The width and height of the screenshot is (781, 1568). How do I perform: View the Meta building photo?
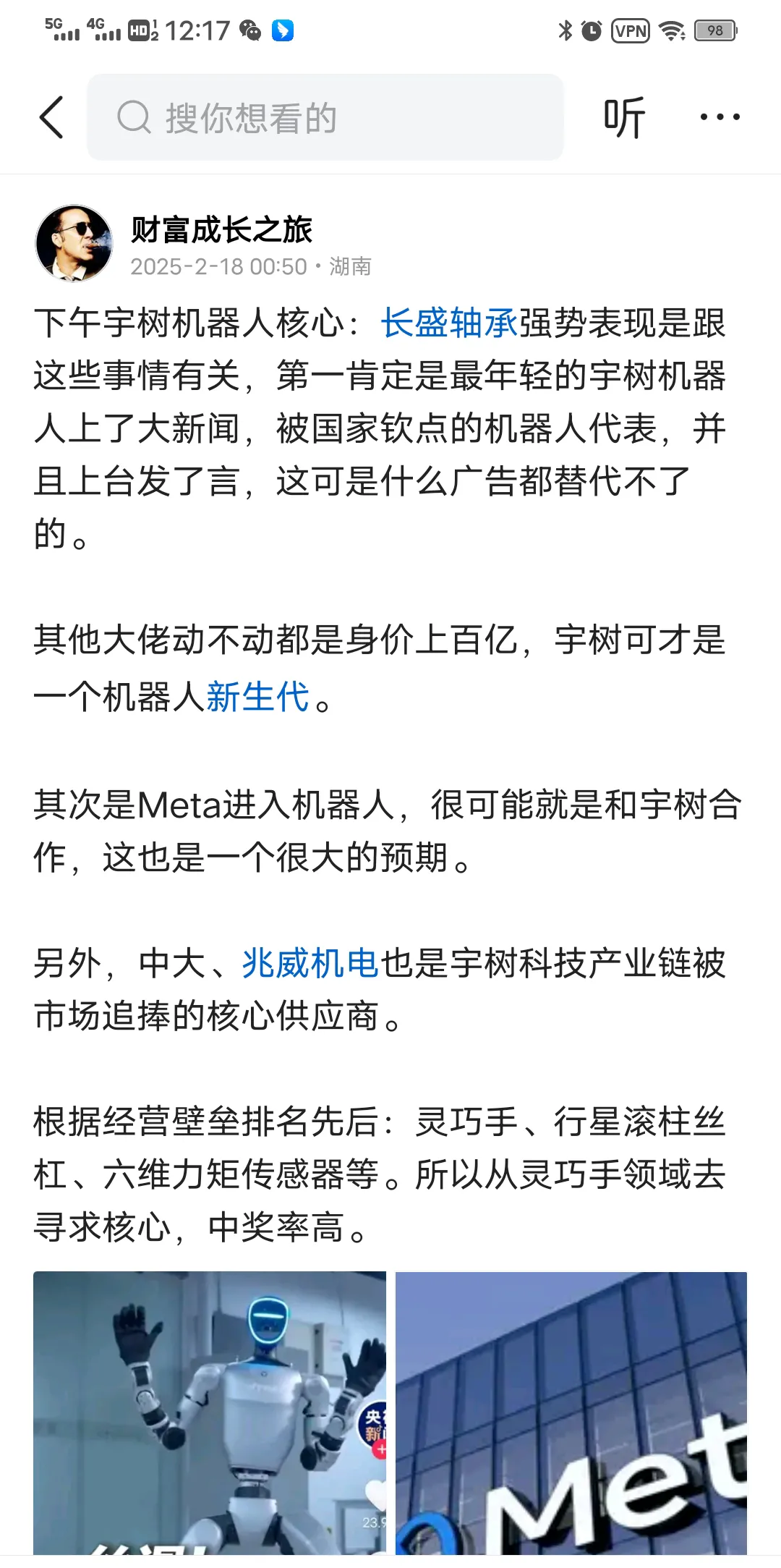(571, 1412)
